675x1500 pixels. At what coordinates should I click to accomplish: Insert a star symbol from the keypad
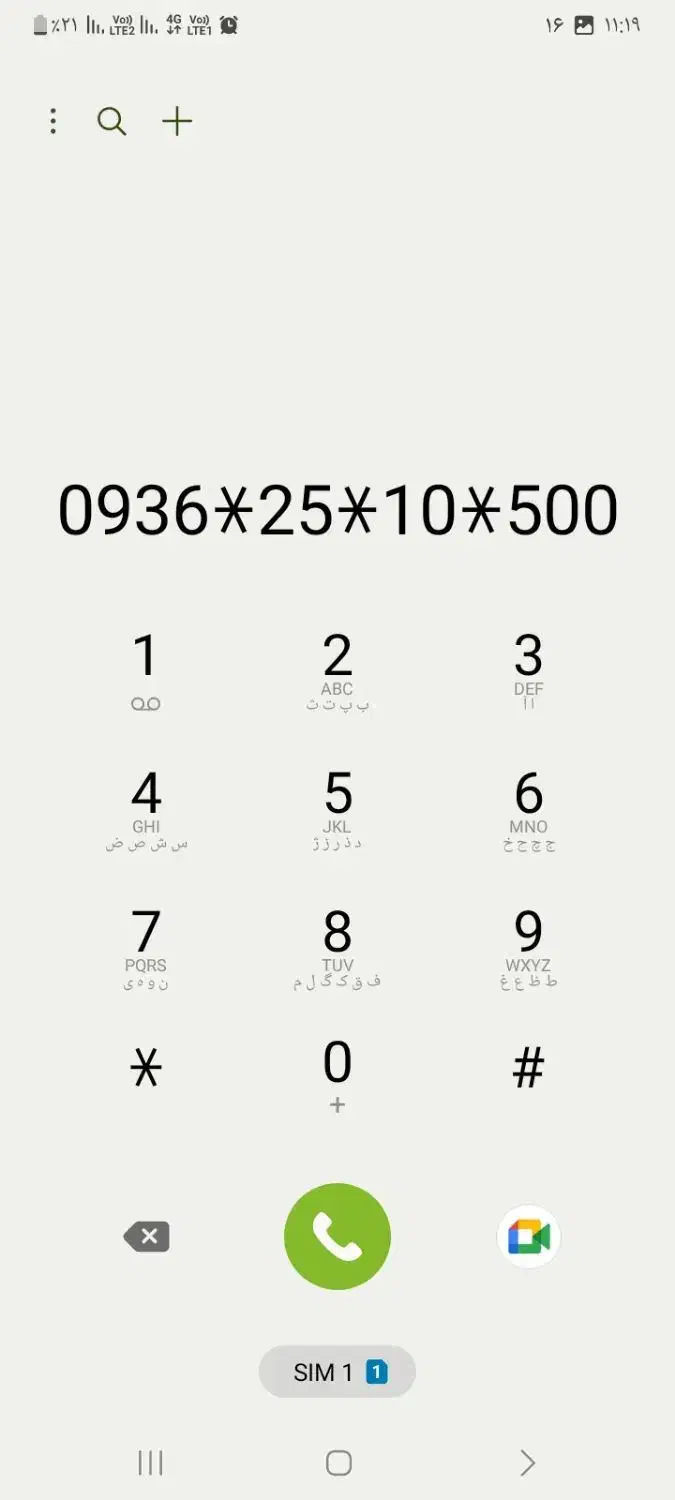(x=146, y=1070)
